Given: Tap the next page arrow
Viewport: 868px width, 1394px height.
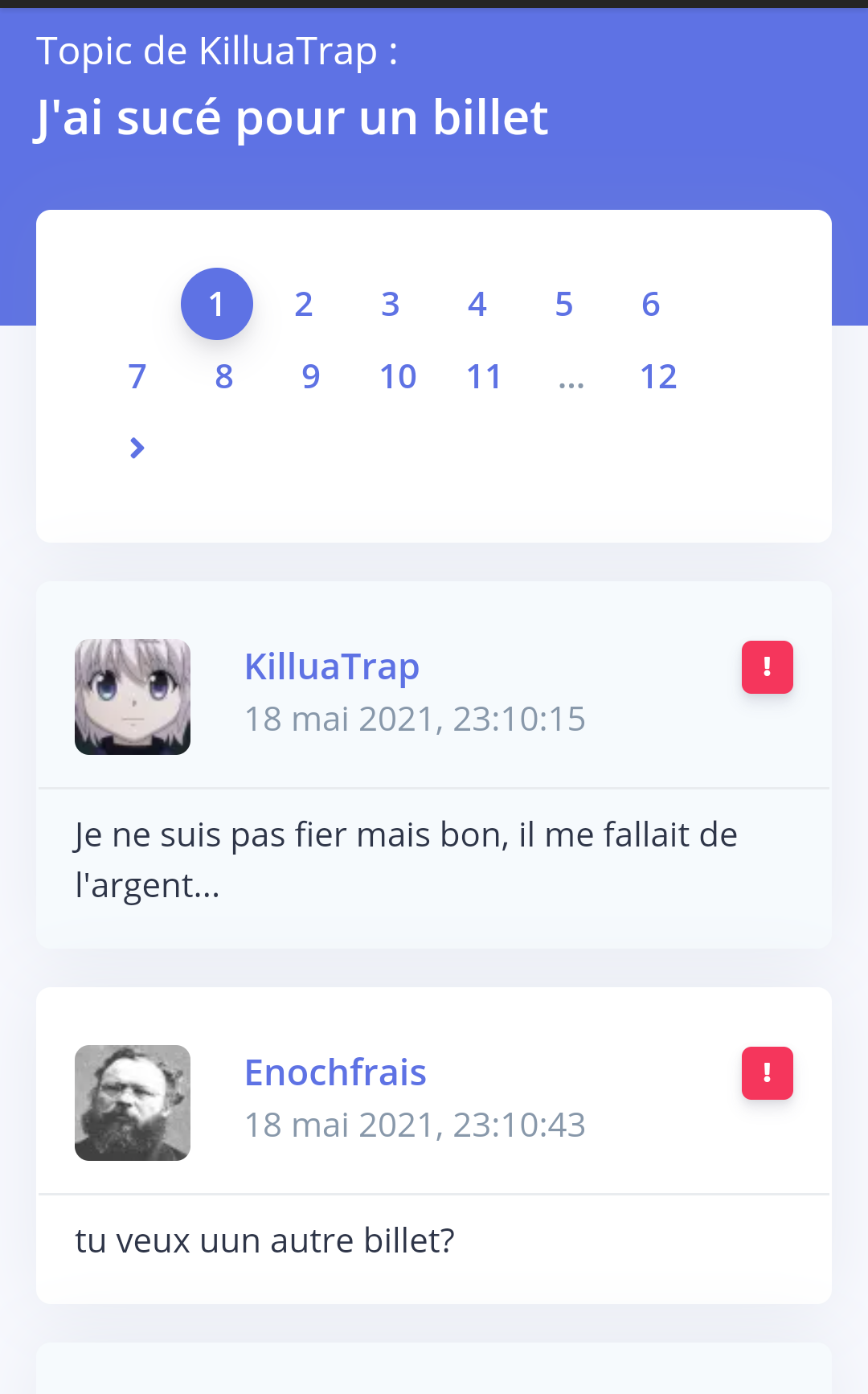Looking at the screenshot, I should pos(137,448).
